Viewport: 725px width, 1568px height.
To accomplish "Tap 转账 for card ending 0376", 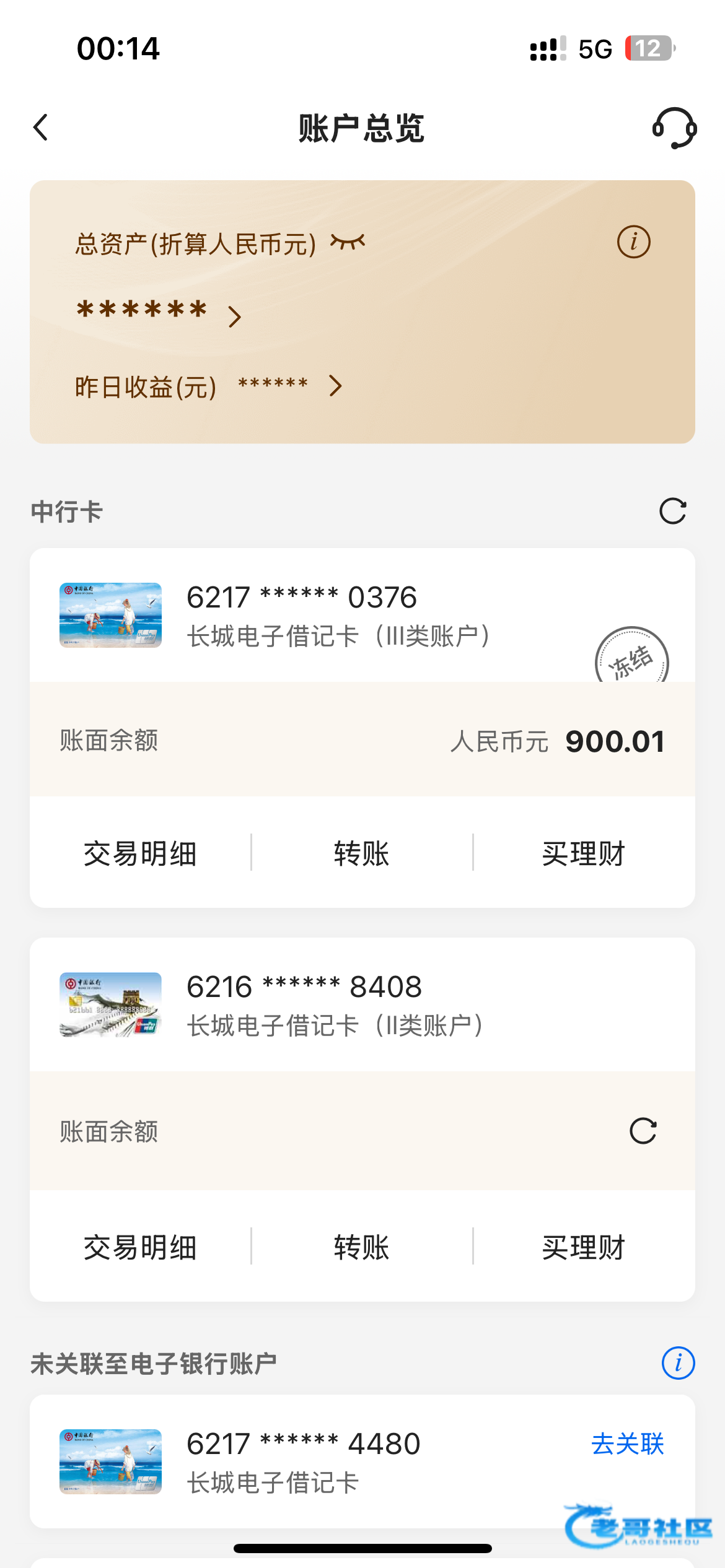I will point(362,853).
